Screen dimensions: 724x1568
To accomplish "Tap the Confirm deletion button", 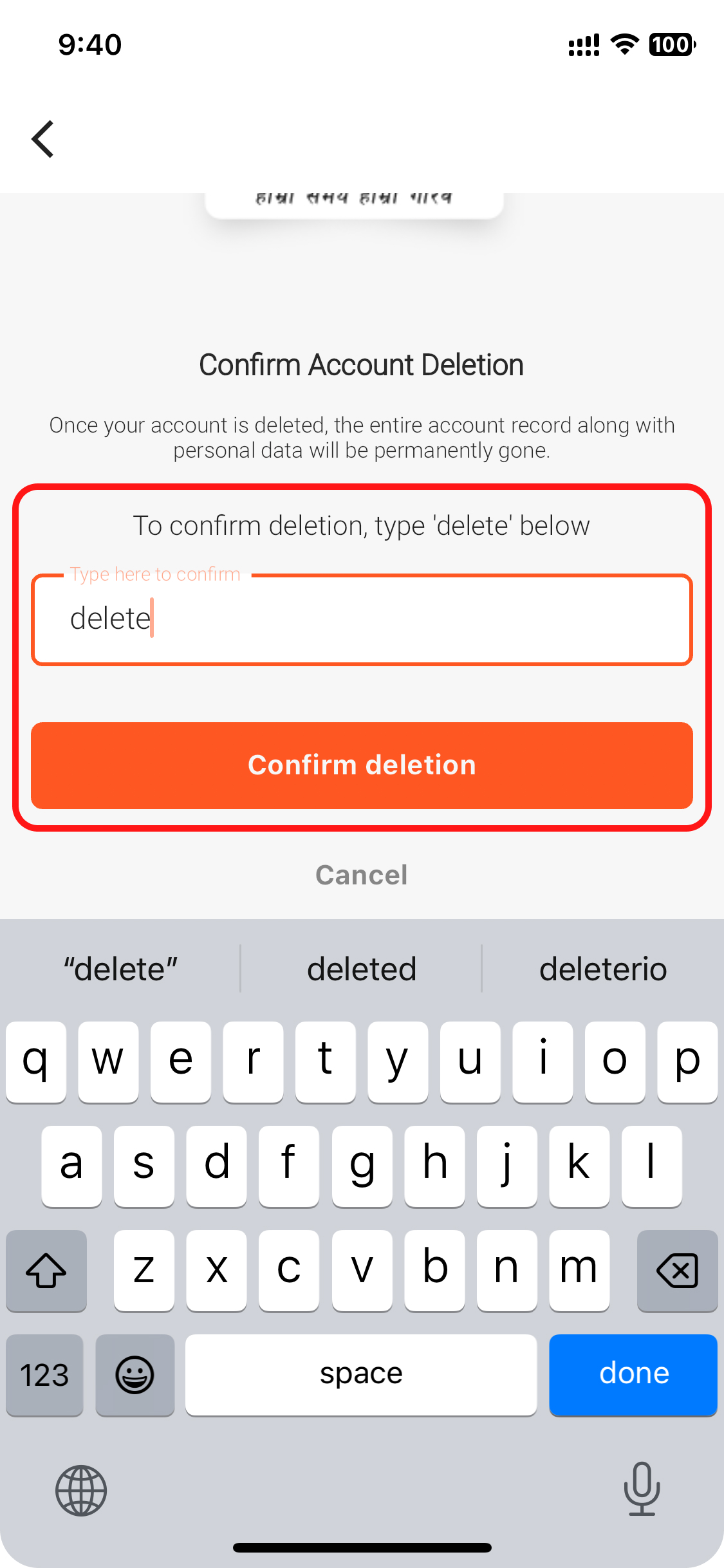I will click(x=362, y=765).
